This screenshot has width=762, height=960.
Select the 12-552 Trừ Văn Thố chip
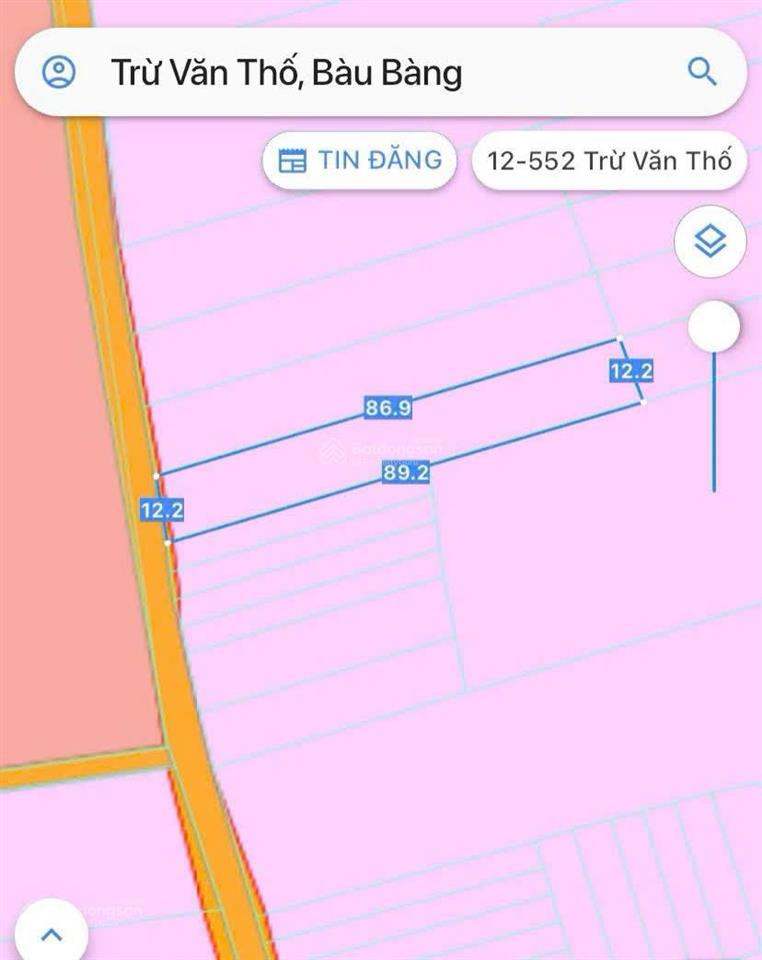tap(609, 160)
